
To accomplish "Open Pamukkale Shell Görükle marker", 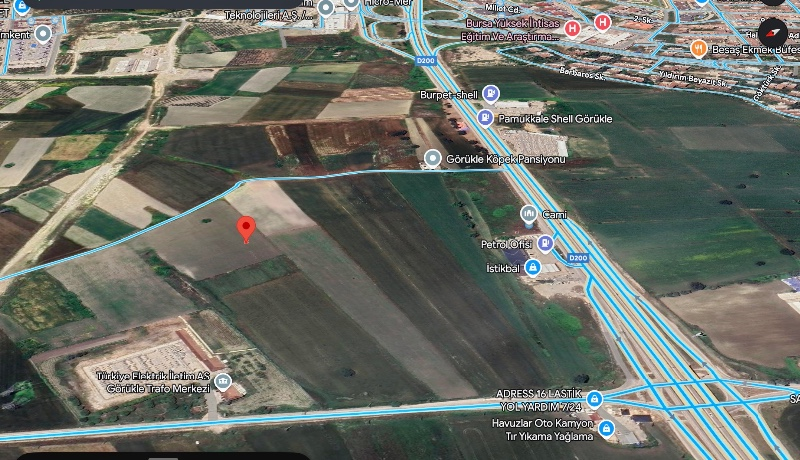I will click(485, 118).
